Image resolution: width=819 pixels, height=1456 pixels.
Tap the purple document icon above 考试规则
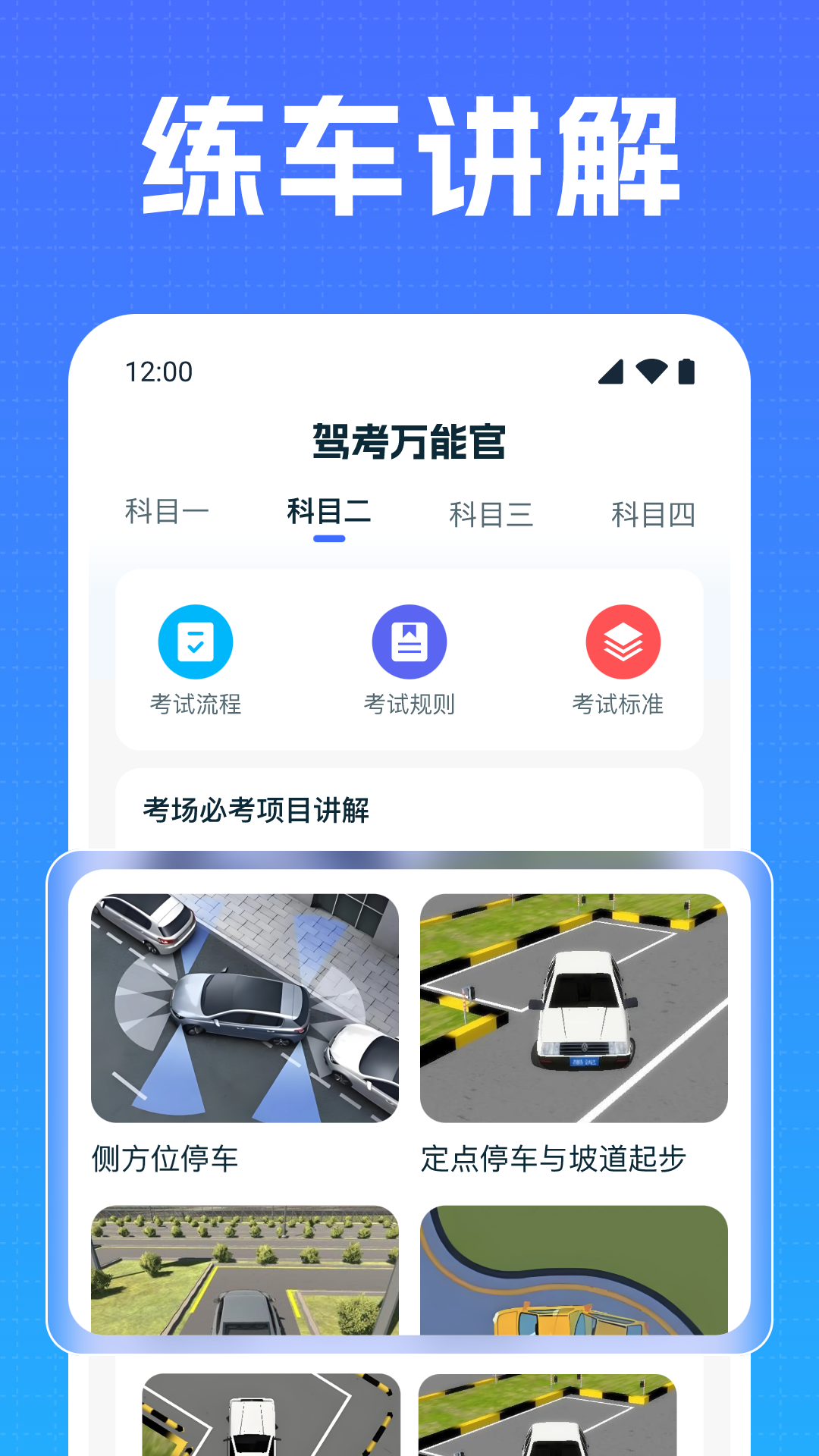tap(408, 641)
